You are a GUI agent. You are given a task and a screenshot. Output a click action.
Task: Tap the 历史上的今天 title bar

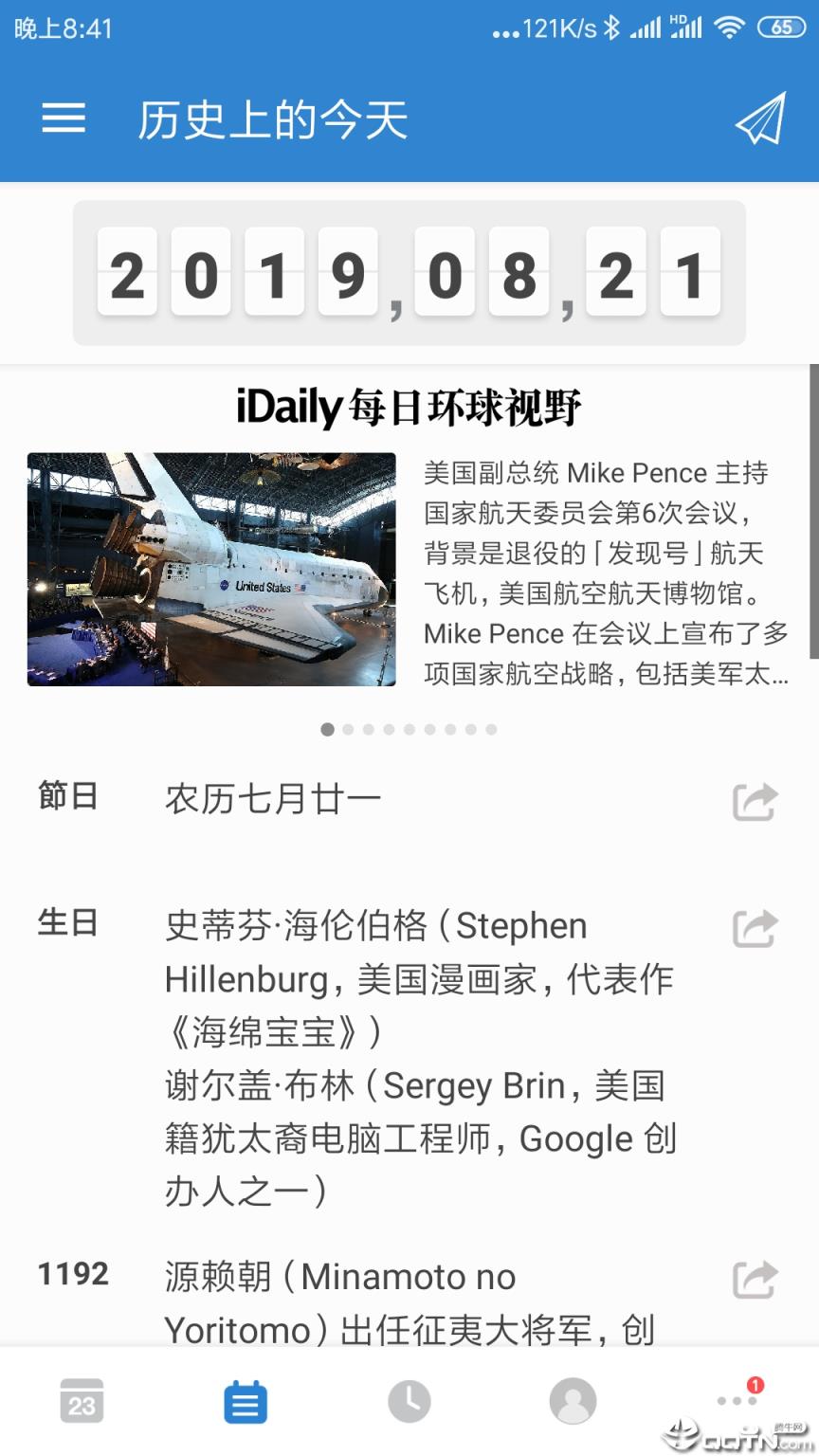pyautogui.click(x=273, y=118)
